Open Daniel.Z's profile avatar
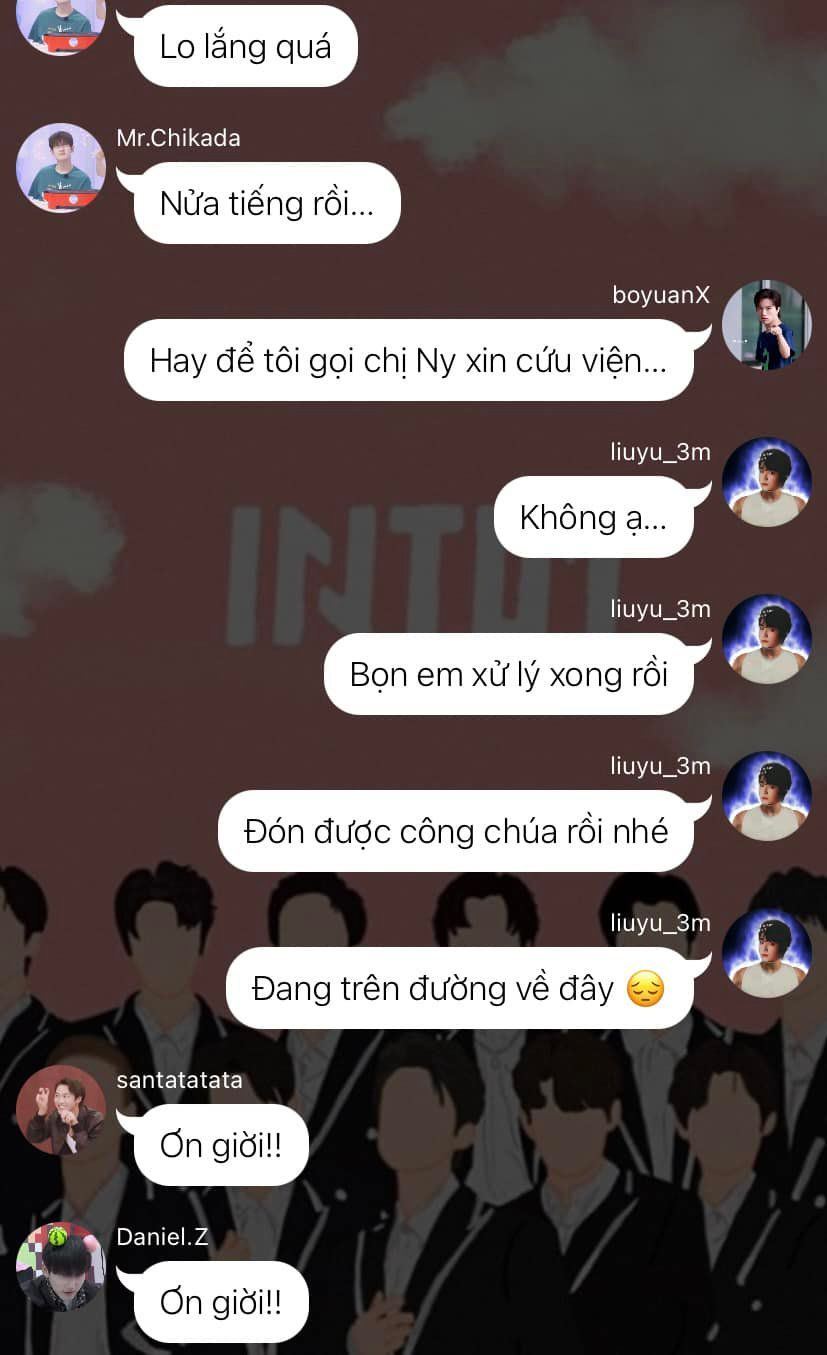The width and height of the screenshot is (827, 1355). pos(61,1267)
